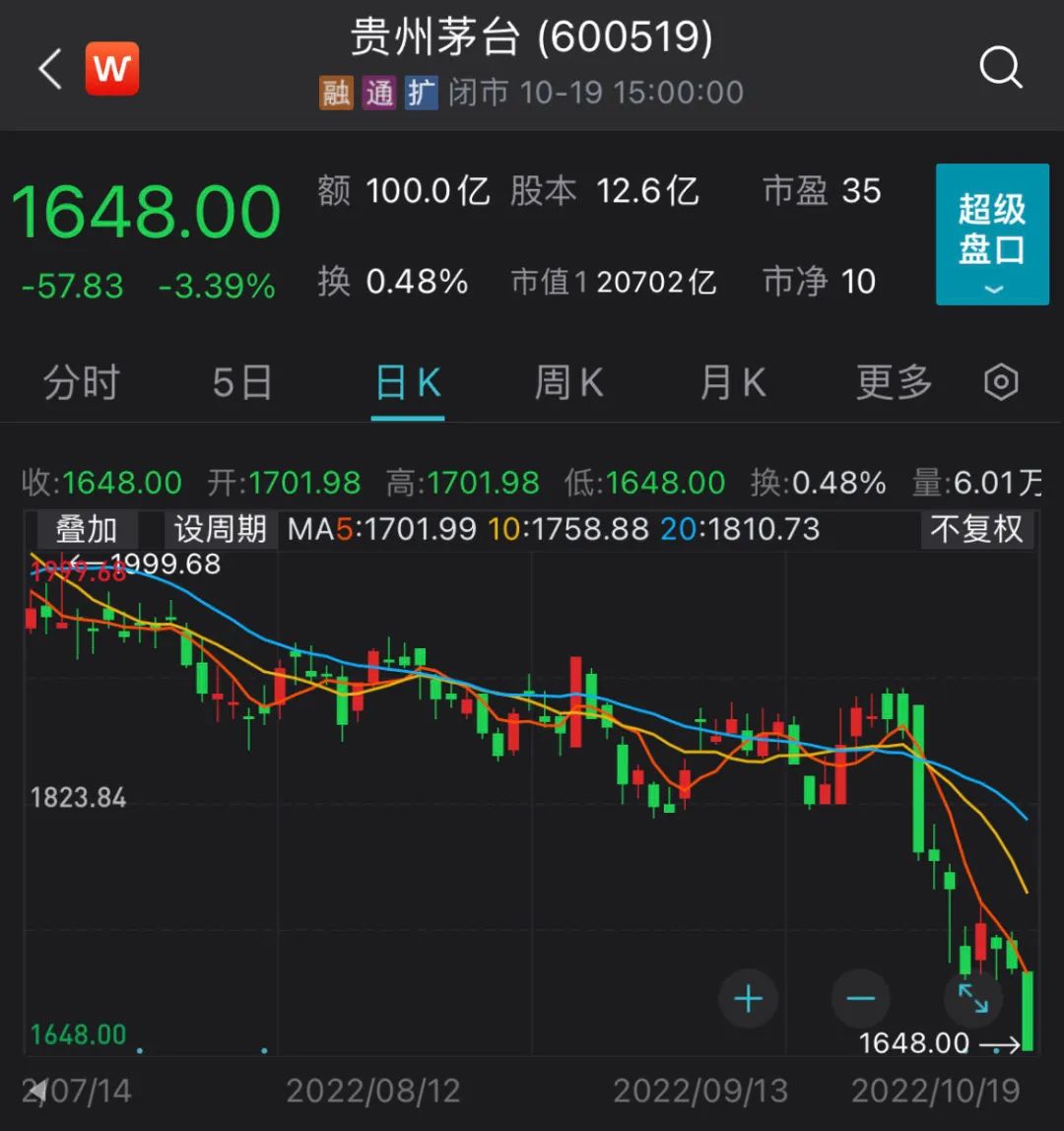The image size is (1064, 1131).
Task: Switch to the 5日 chart tab
Action: [x=242, y=382]
